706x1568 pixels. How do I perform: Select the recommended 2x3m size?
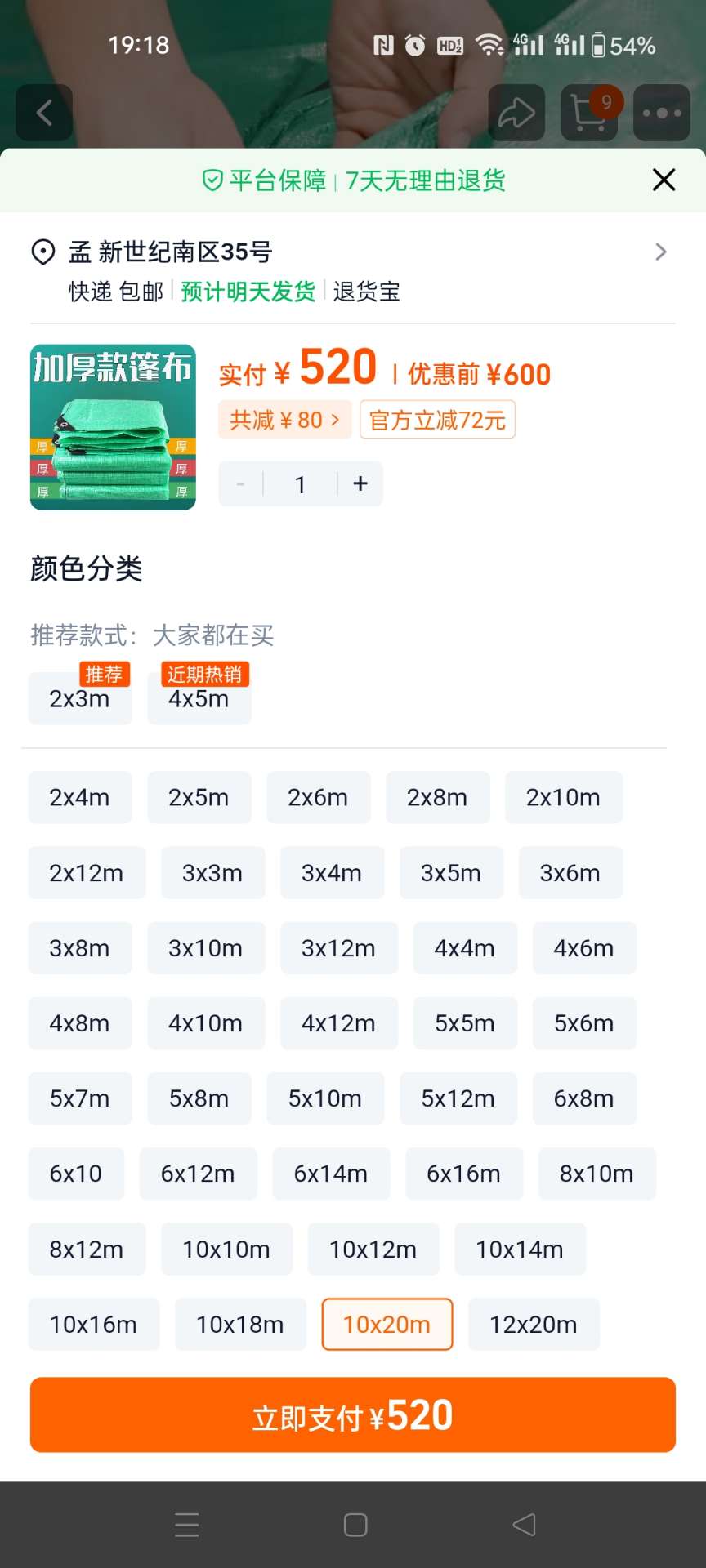click(80, 698)
